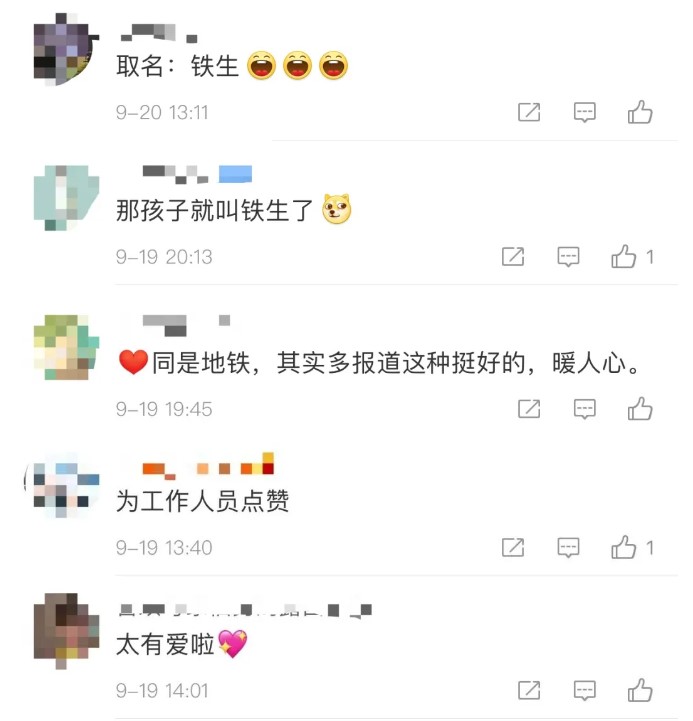
Task: Like the comment "那孩子就叫铁生了"
Action: pyautogui.click(x=625, y=257)
